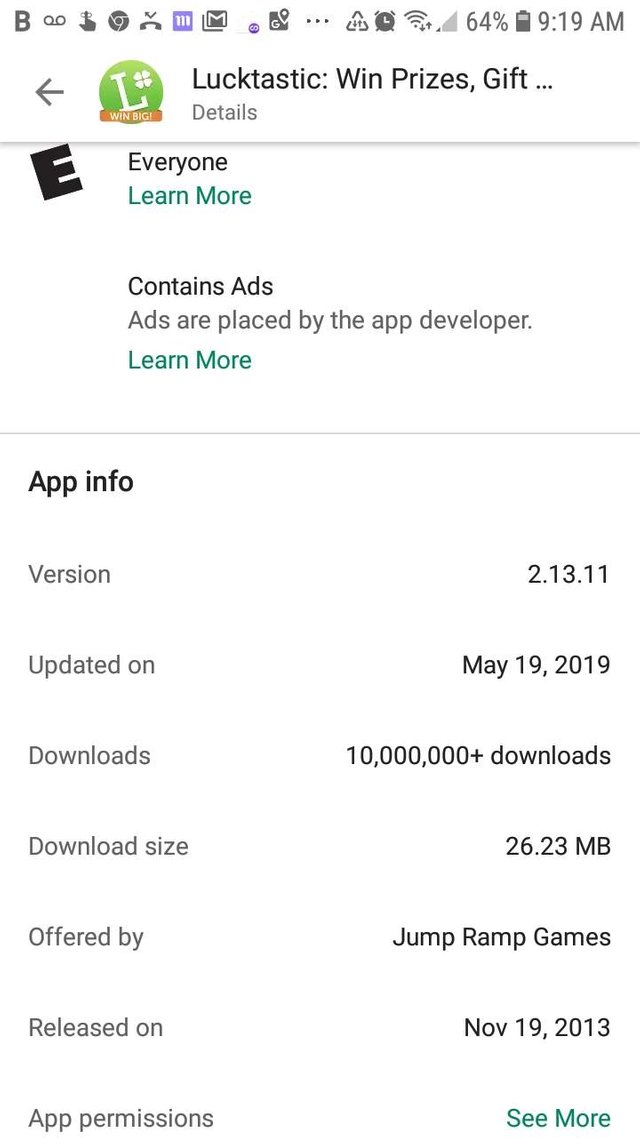Viewport: 640px width, 1138px height.
Task: Tap Learn More under Contains Ads
Action: [189, 360]
